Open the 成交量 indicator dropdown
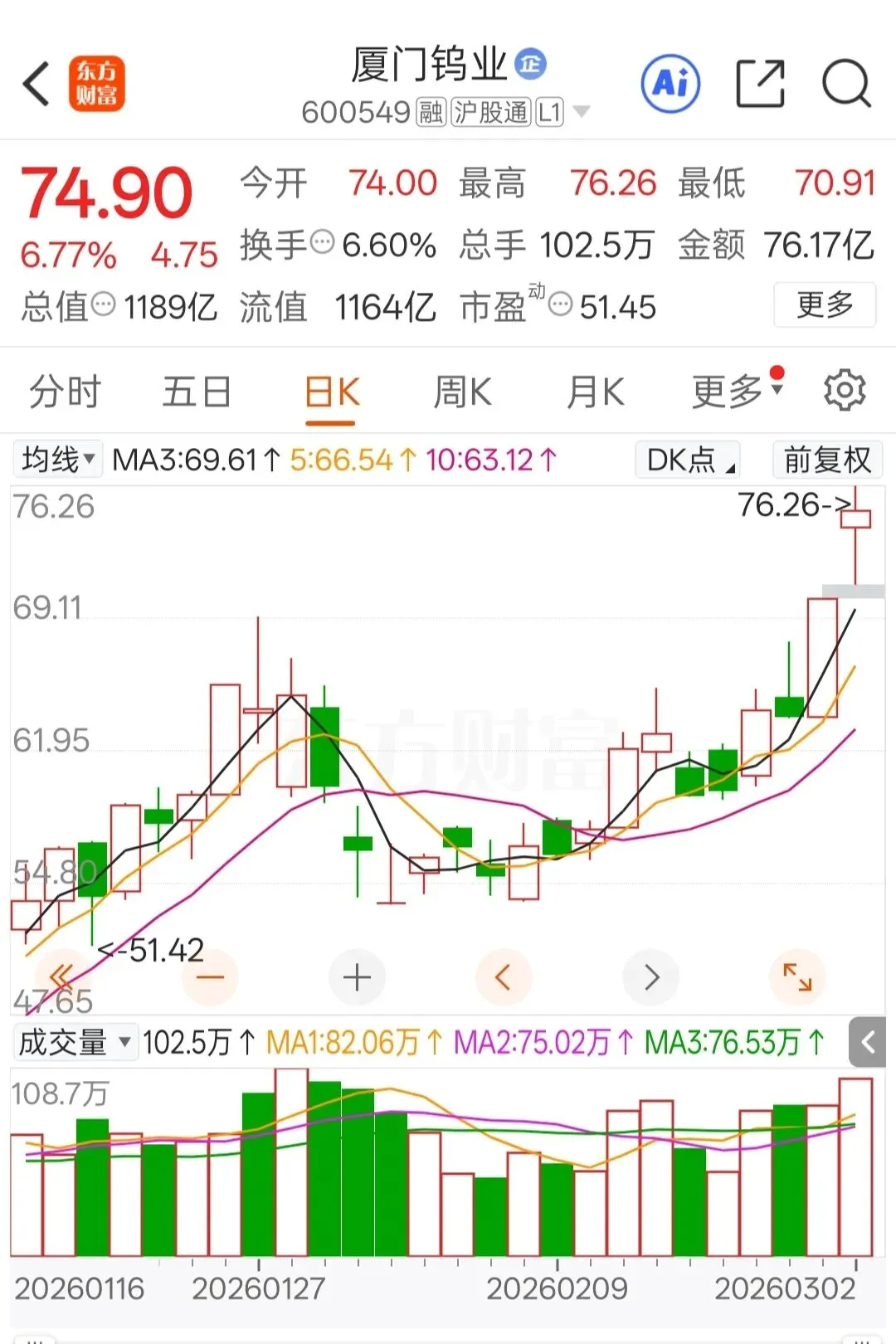The image size is (896, 1344). click(x=75, y=1042)
